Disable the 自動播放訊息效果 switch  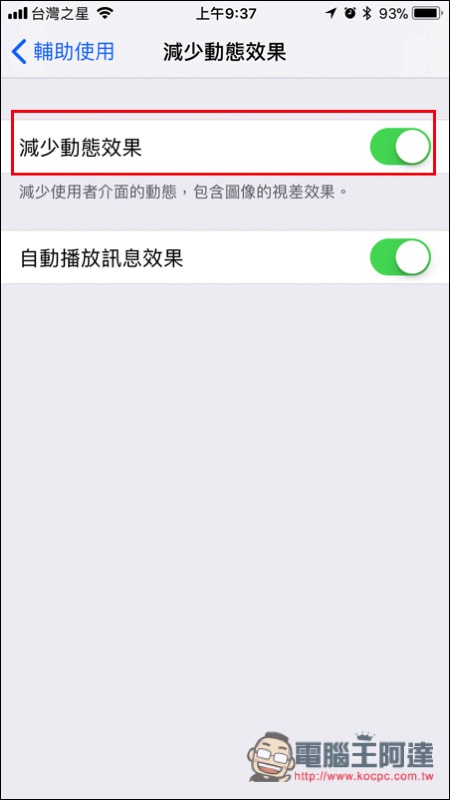[401, 258]
